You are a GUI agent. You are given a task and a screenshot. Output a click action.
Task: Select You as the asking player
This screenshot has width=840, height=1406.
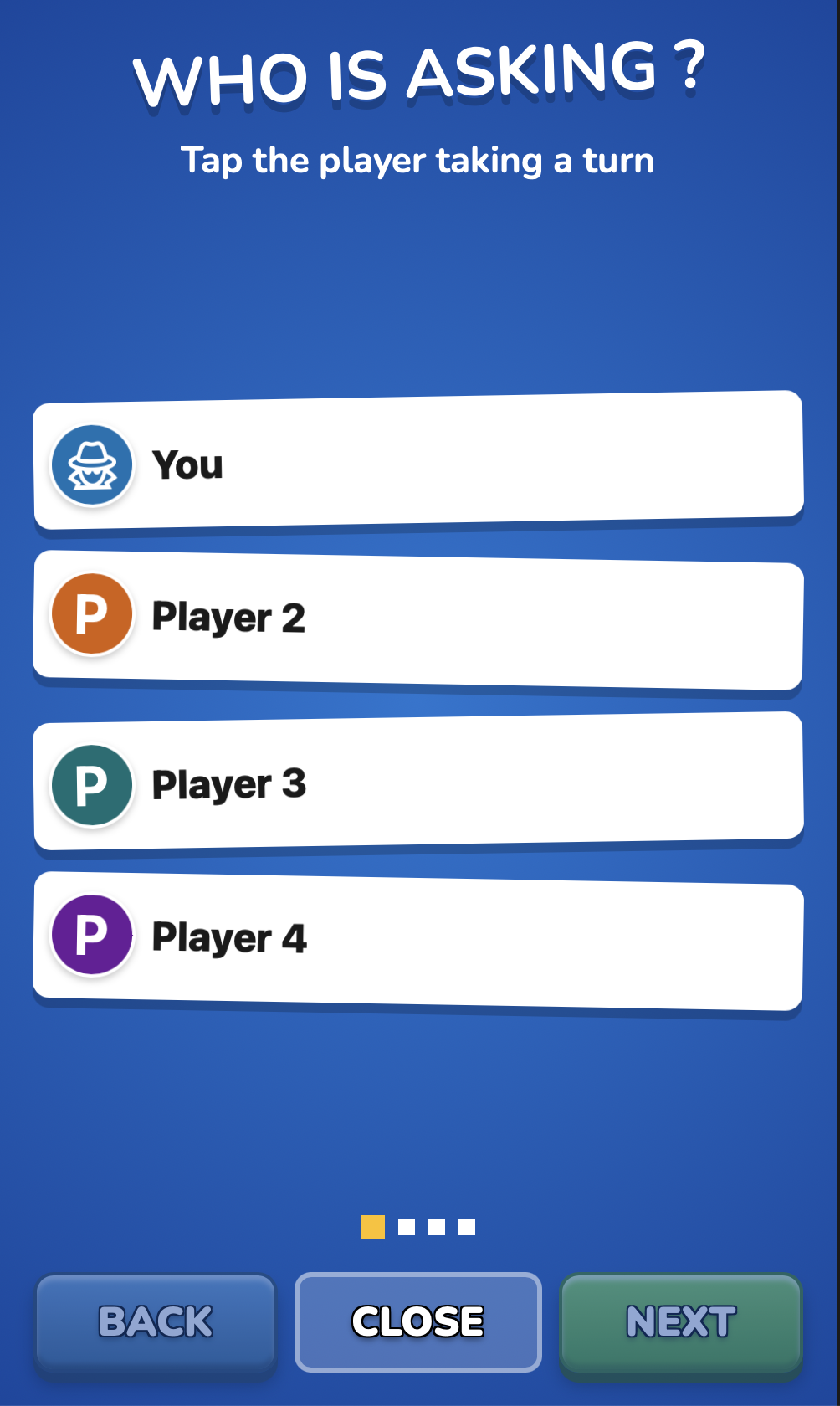(418, 459)
